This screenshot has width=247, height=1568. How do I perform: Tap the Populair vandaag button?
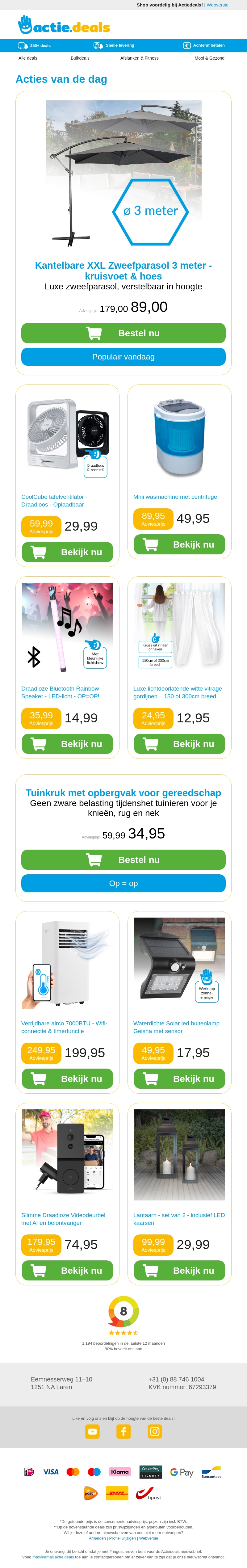(124, 357)
